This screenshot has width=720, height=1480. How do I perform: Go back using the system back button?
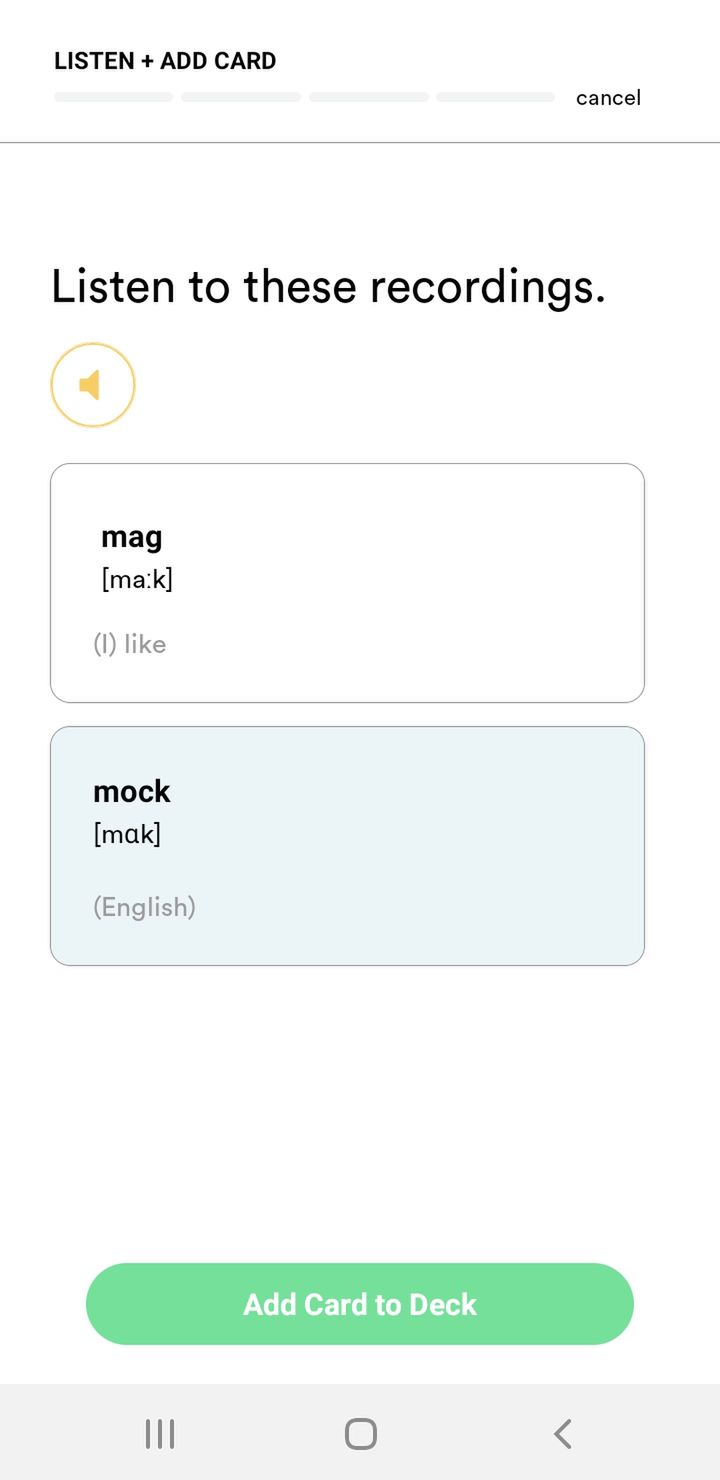click(563, 1433)
